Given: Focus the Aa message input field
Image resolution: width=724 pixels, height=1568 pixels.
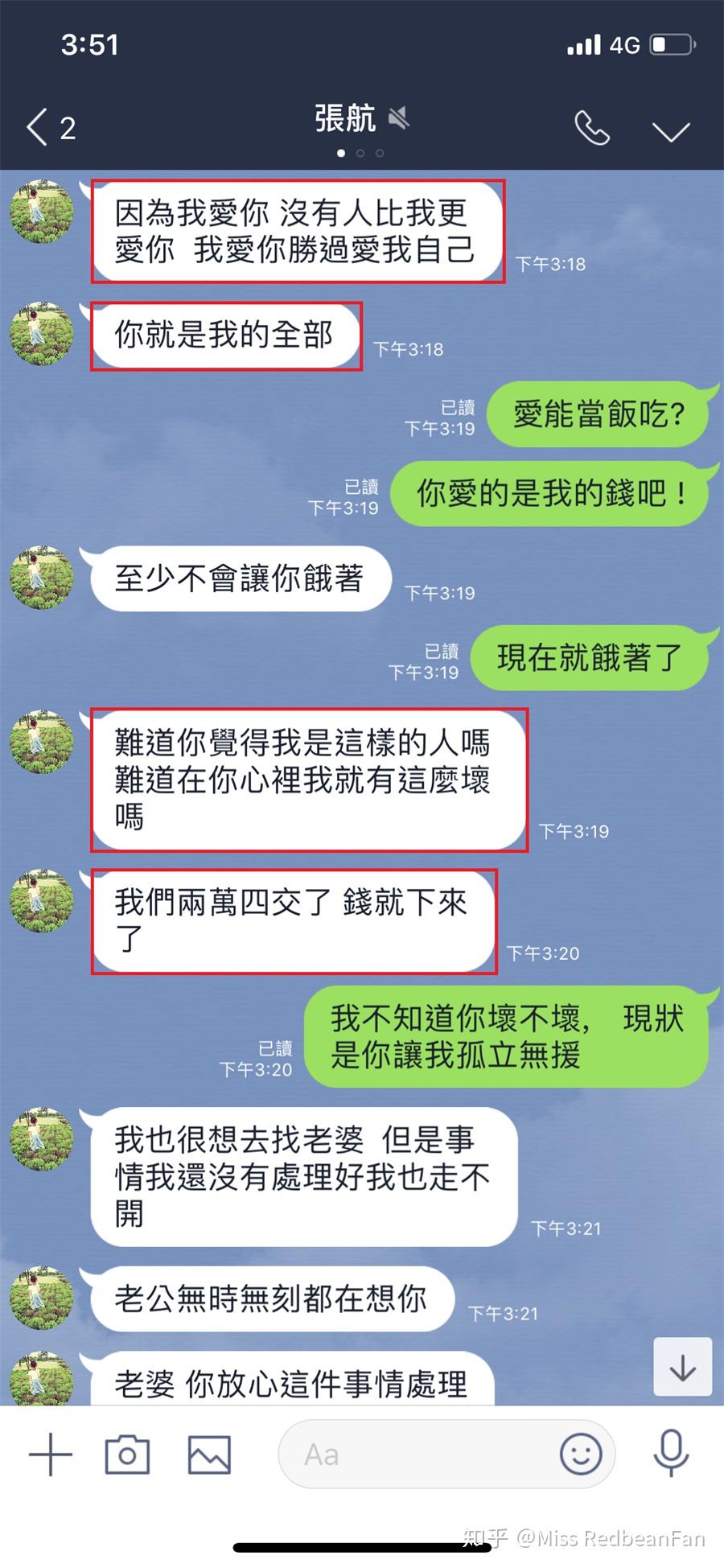Looking at the screenshot, I should coord(418,1454).
